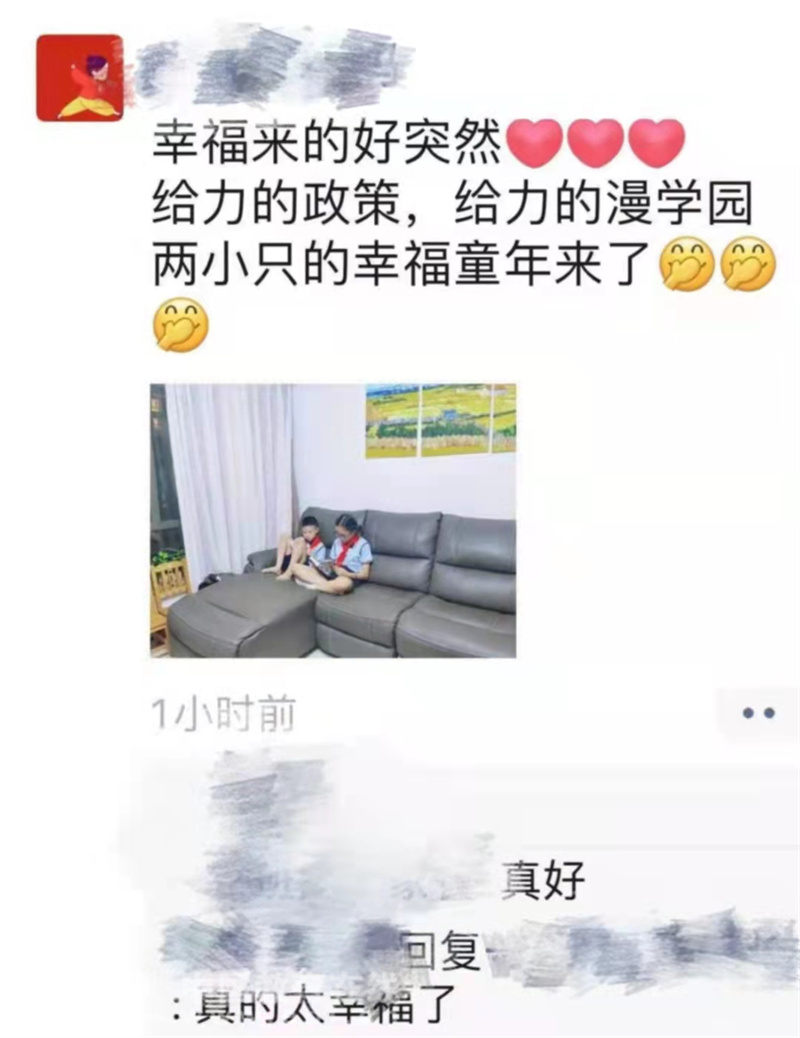View the sofa photo in full size

point(333,520)
